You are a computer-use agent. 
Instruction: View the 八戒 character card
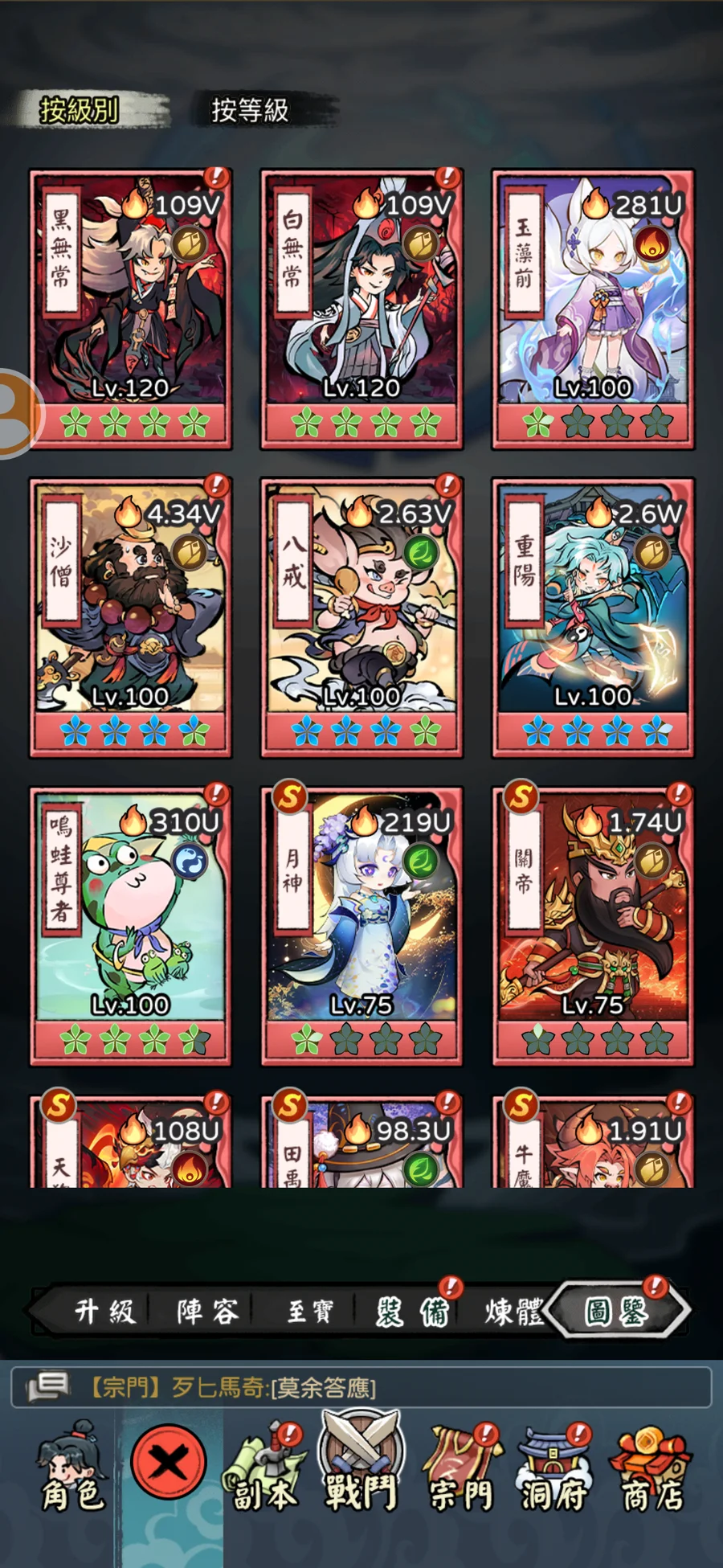click(361, 617)
